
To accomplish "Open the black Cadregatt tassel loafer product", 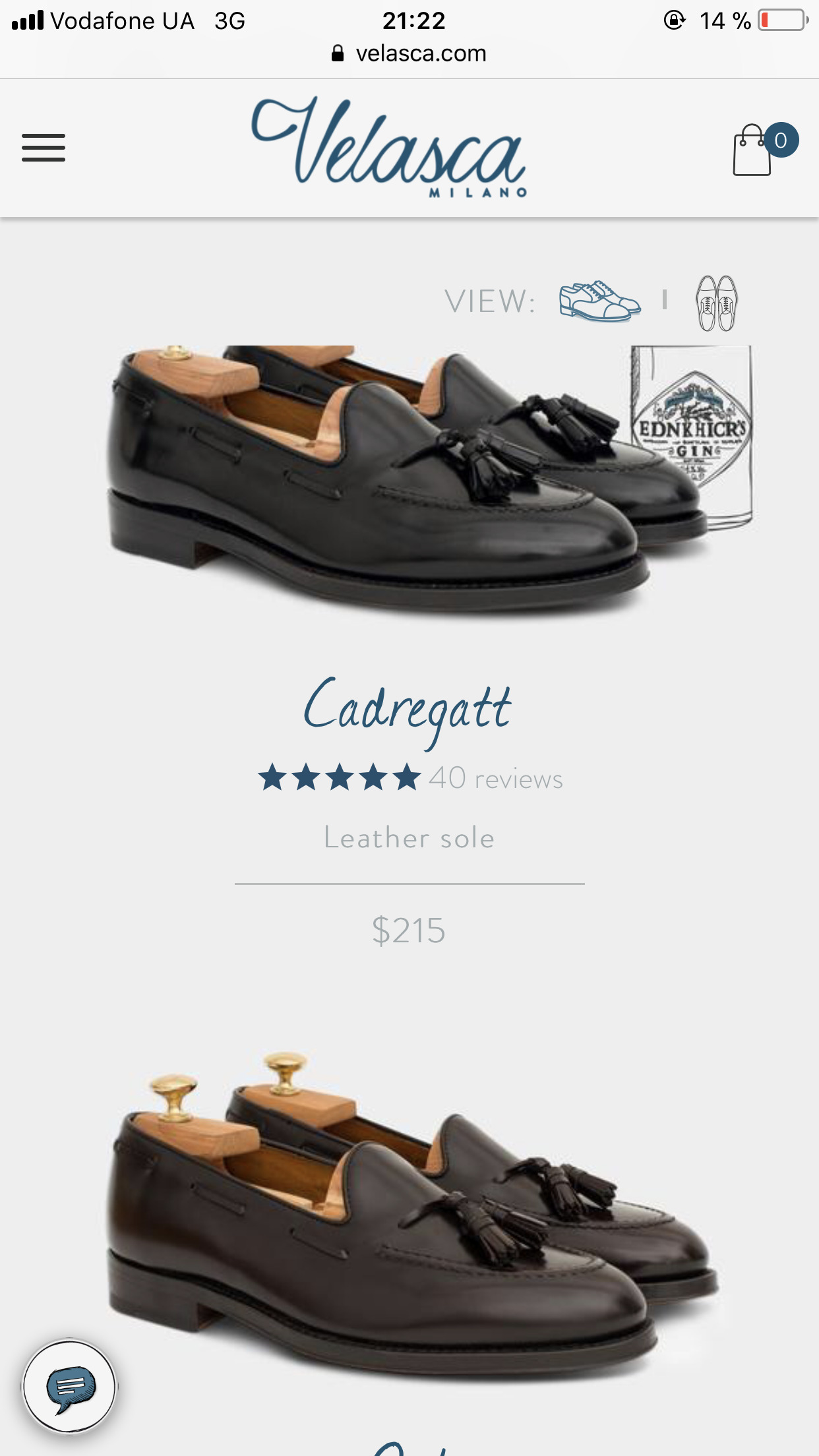I will click(x=396, y=475).
